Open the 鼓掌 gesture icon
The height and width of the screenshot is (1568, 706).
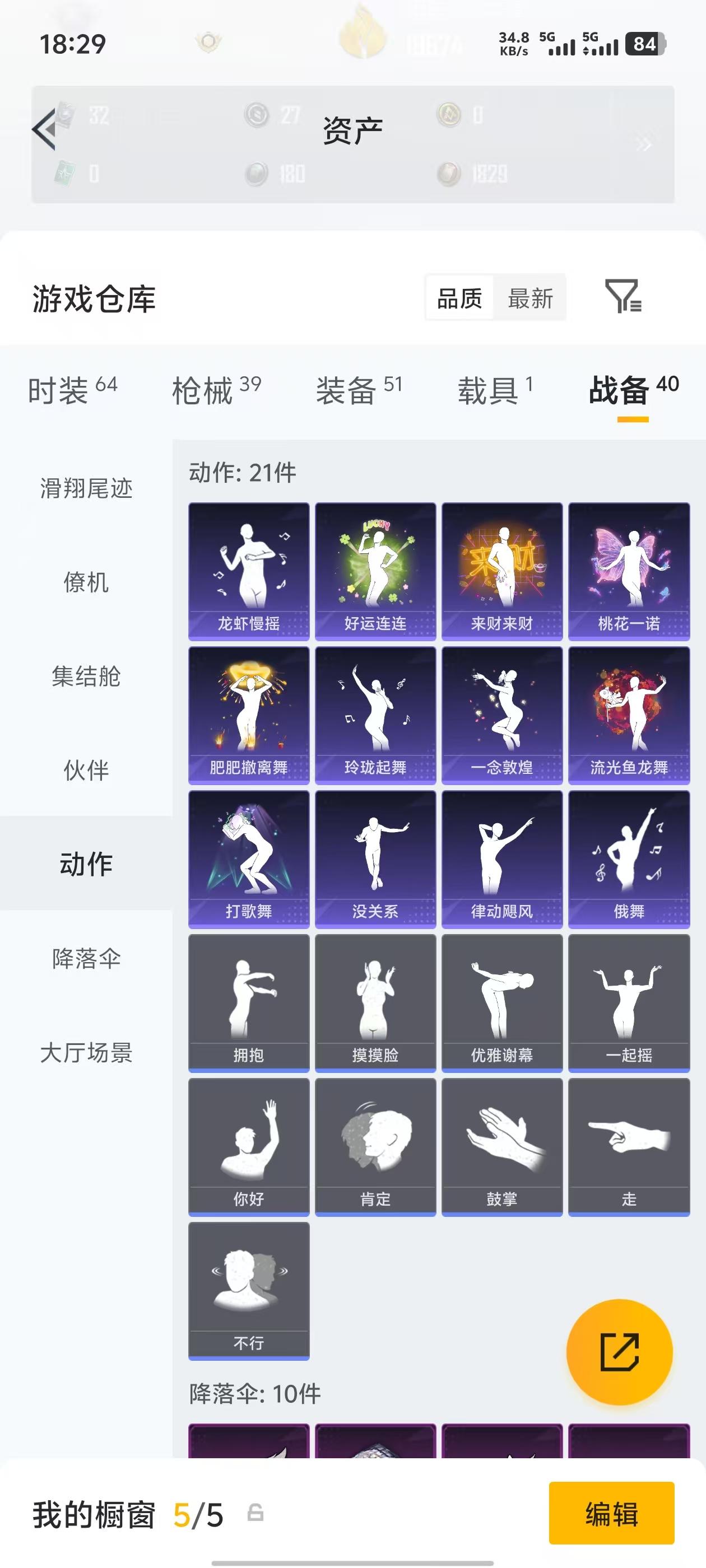tap(503, 1147)
